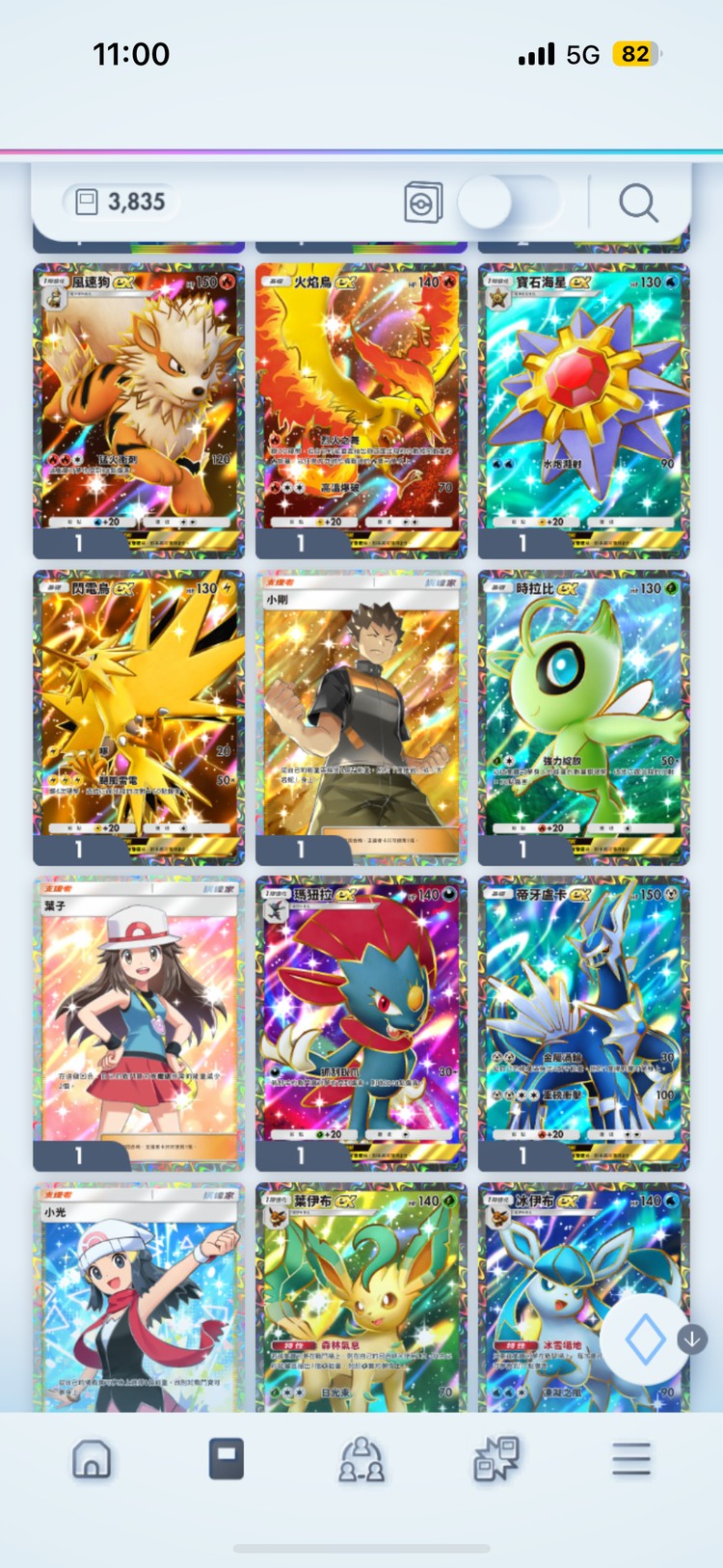Image resolution: width=723 pixels, height=1568 pixels.
Task: Go to the Home tab
Action: (92, 1459)
